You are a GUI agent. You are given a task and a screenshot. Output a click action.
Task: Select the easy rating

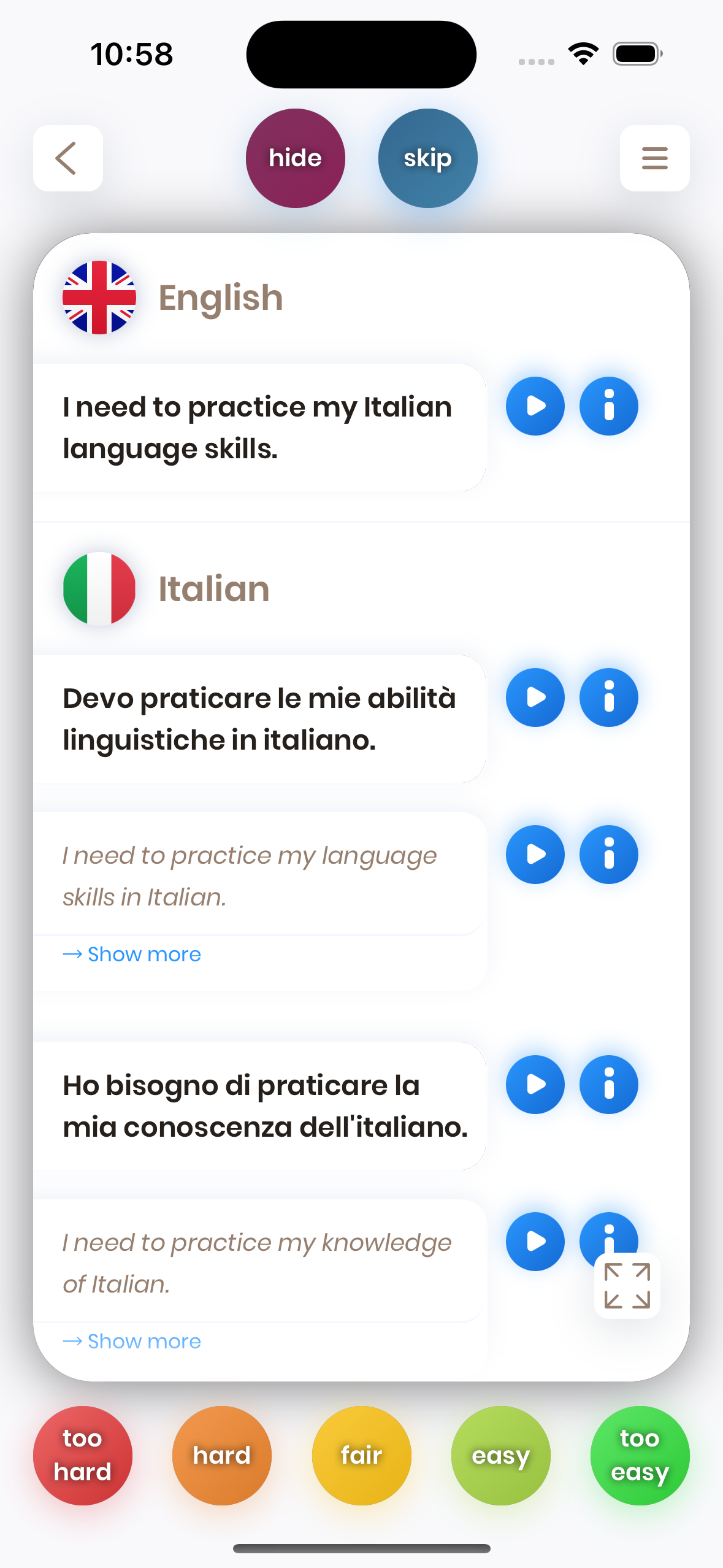[500, 1455]
